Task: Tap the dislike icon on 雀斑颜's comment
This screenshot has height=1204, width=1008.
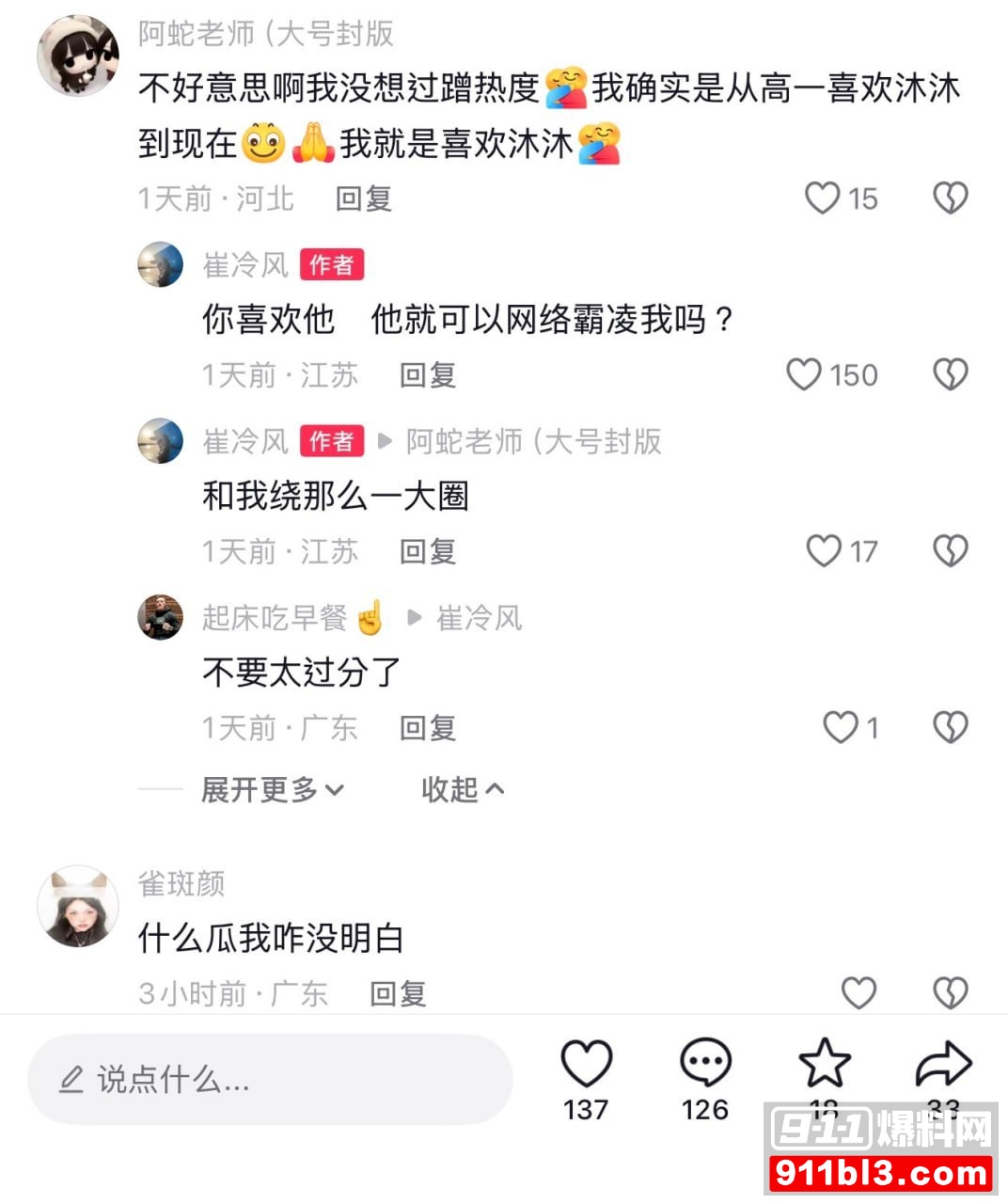Action: tap(949, 992)
